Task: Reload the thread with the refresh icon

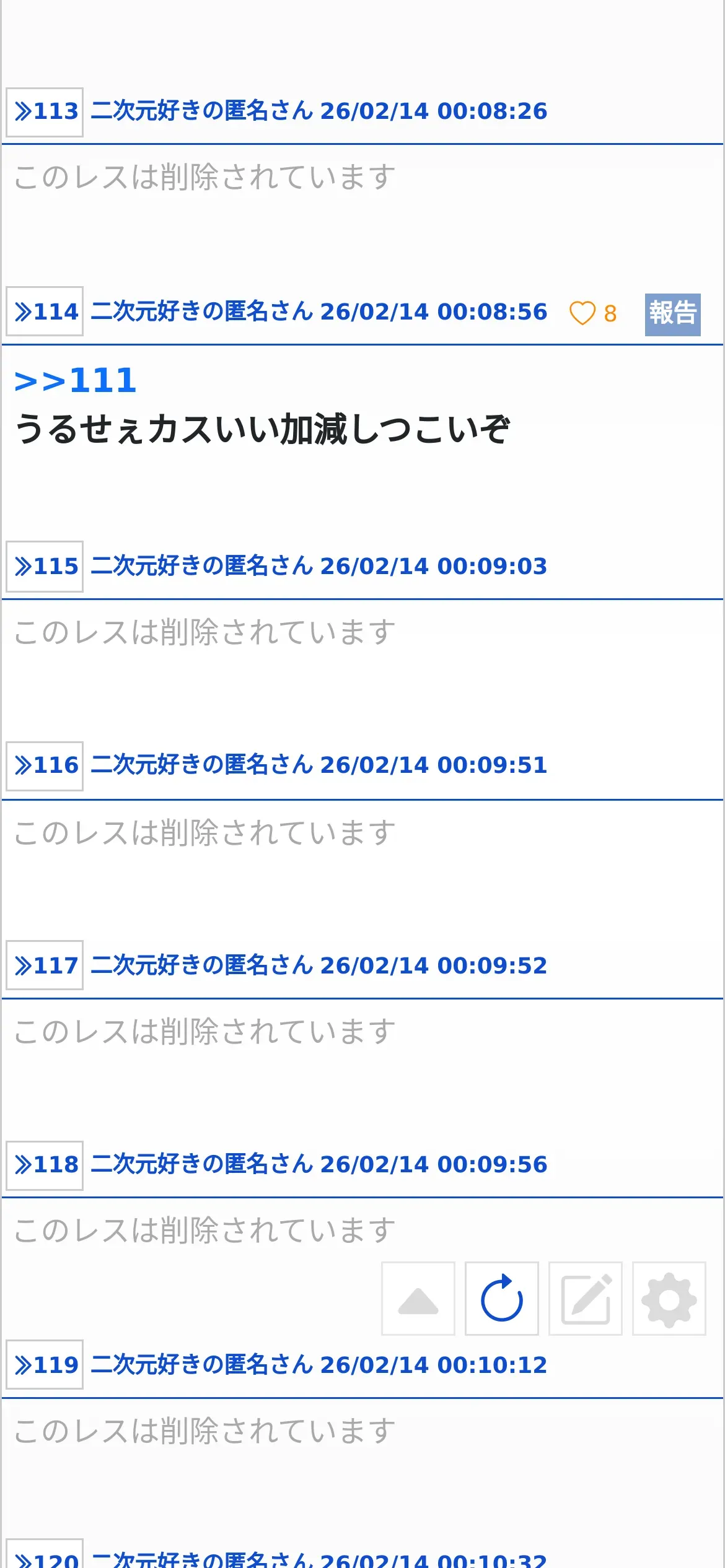Action: point(502,1299)
